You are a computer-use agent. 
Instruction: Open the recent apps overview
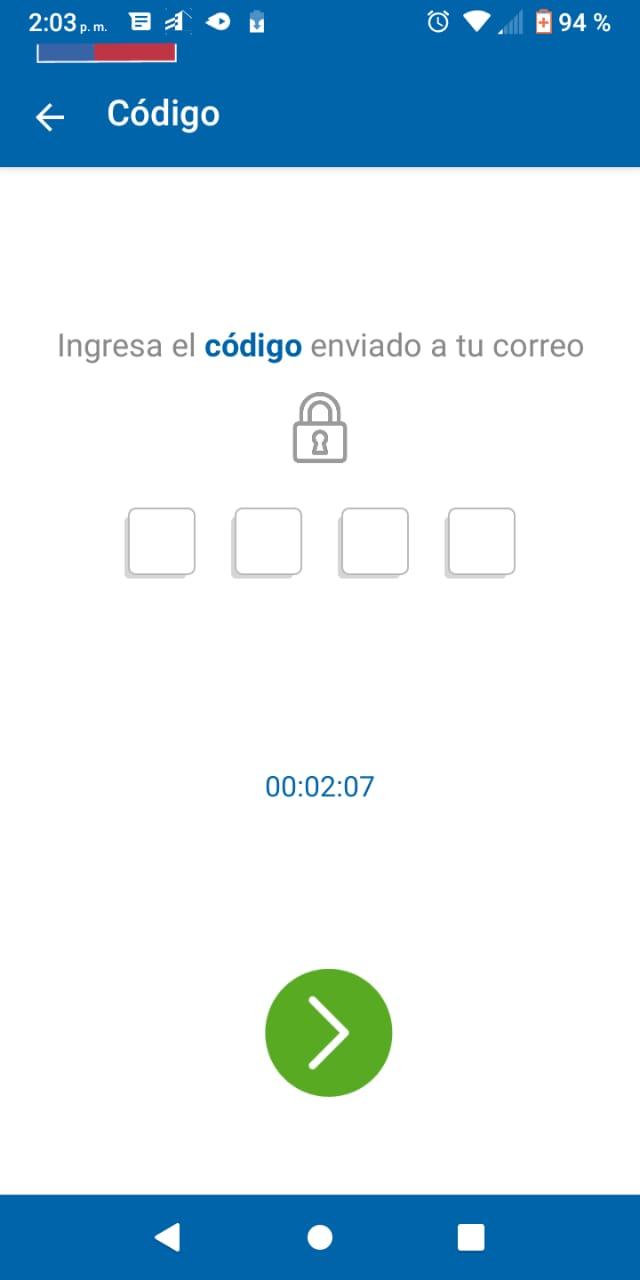471,1237
